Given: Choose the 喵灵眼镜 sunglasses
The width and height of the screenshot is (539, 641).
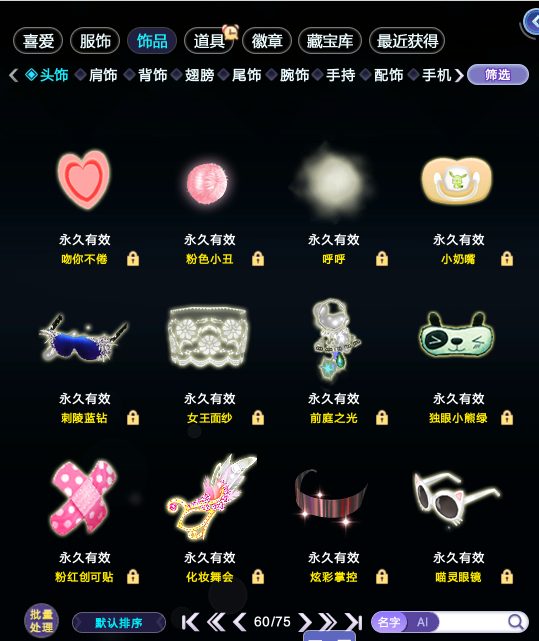Looking at the screenshot, I should pyautogui.click(x=455, y=500).
